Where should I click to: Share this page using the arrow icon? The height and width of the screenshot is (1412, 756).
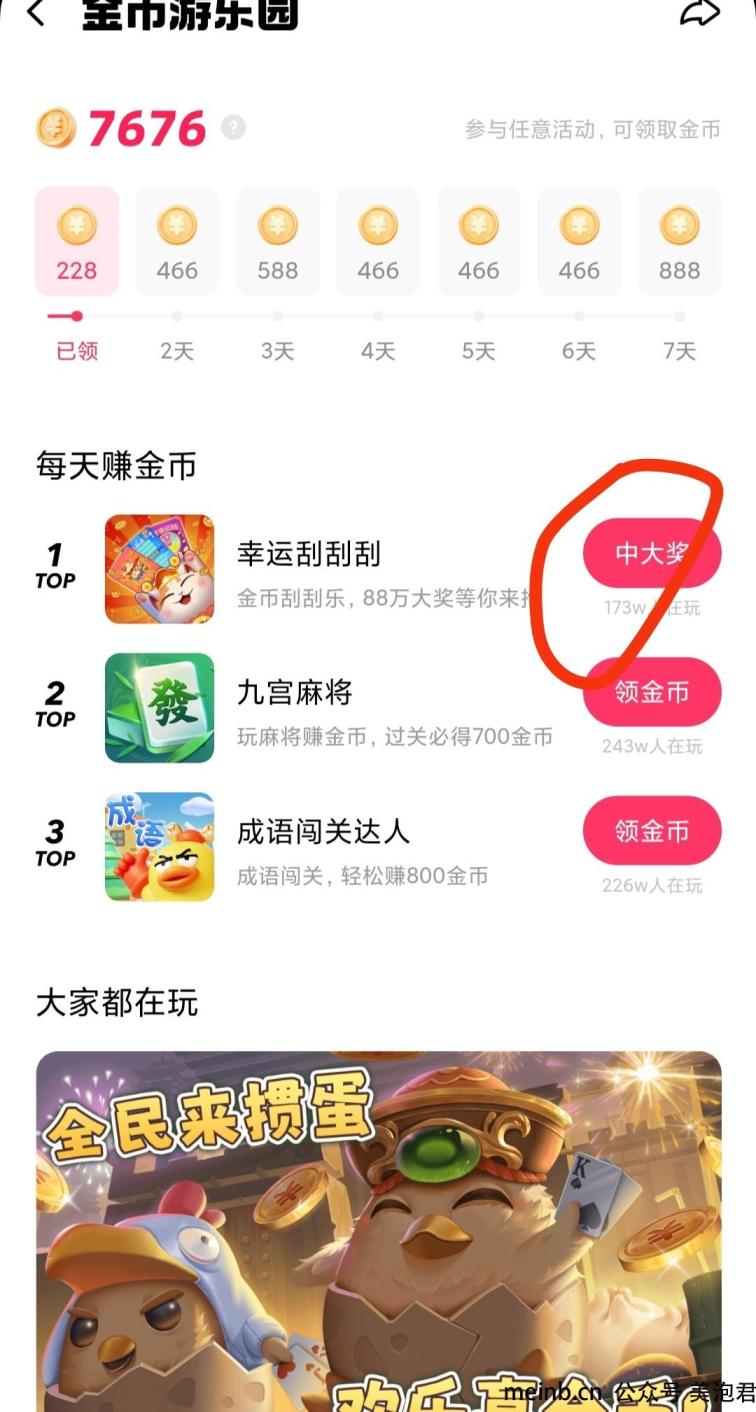click(x=699, y=12)
